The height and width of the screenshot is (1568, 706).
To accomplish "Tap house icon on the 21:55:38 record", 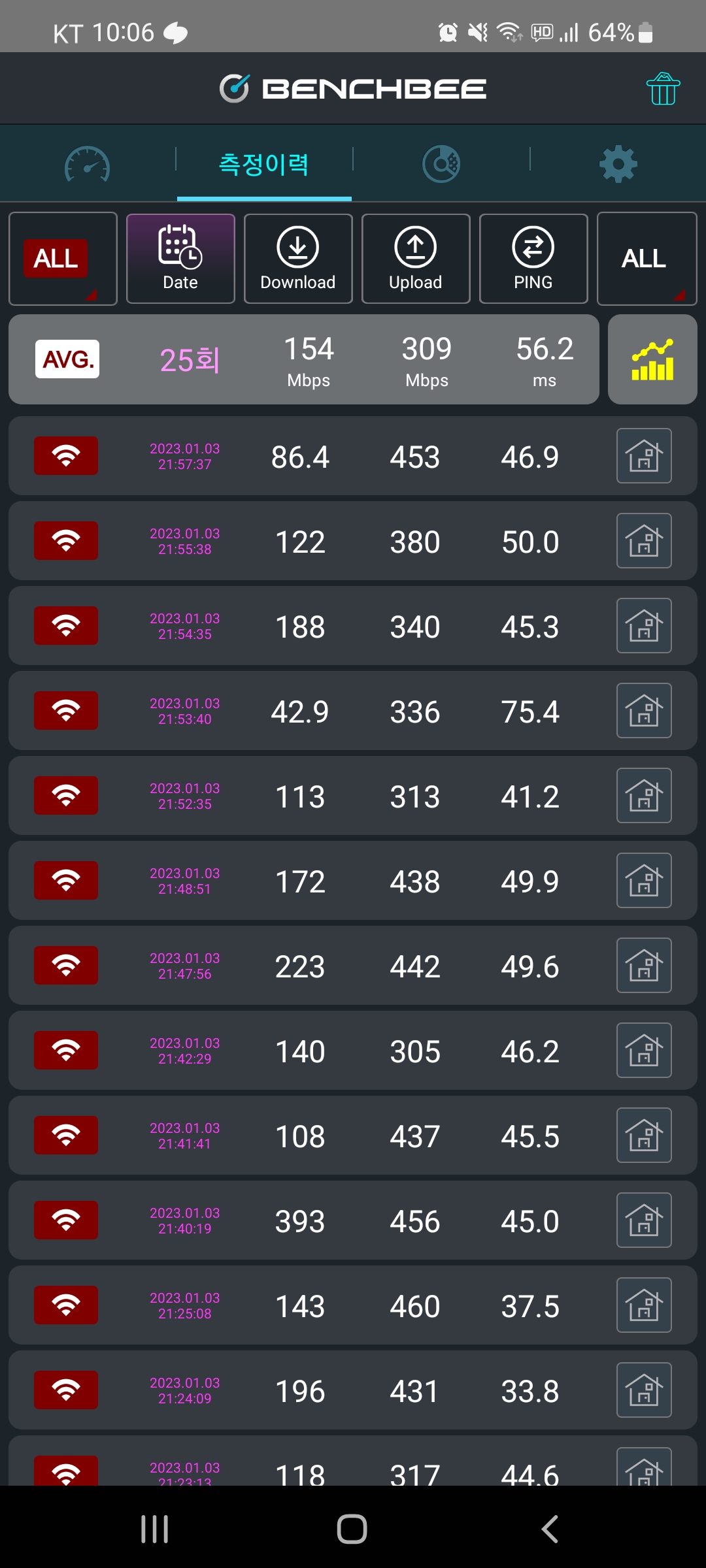I will pyautogui.click(x=644, y=541).
